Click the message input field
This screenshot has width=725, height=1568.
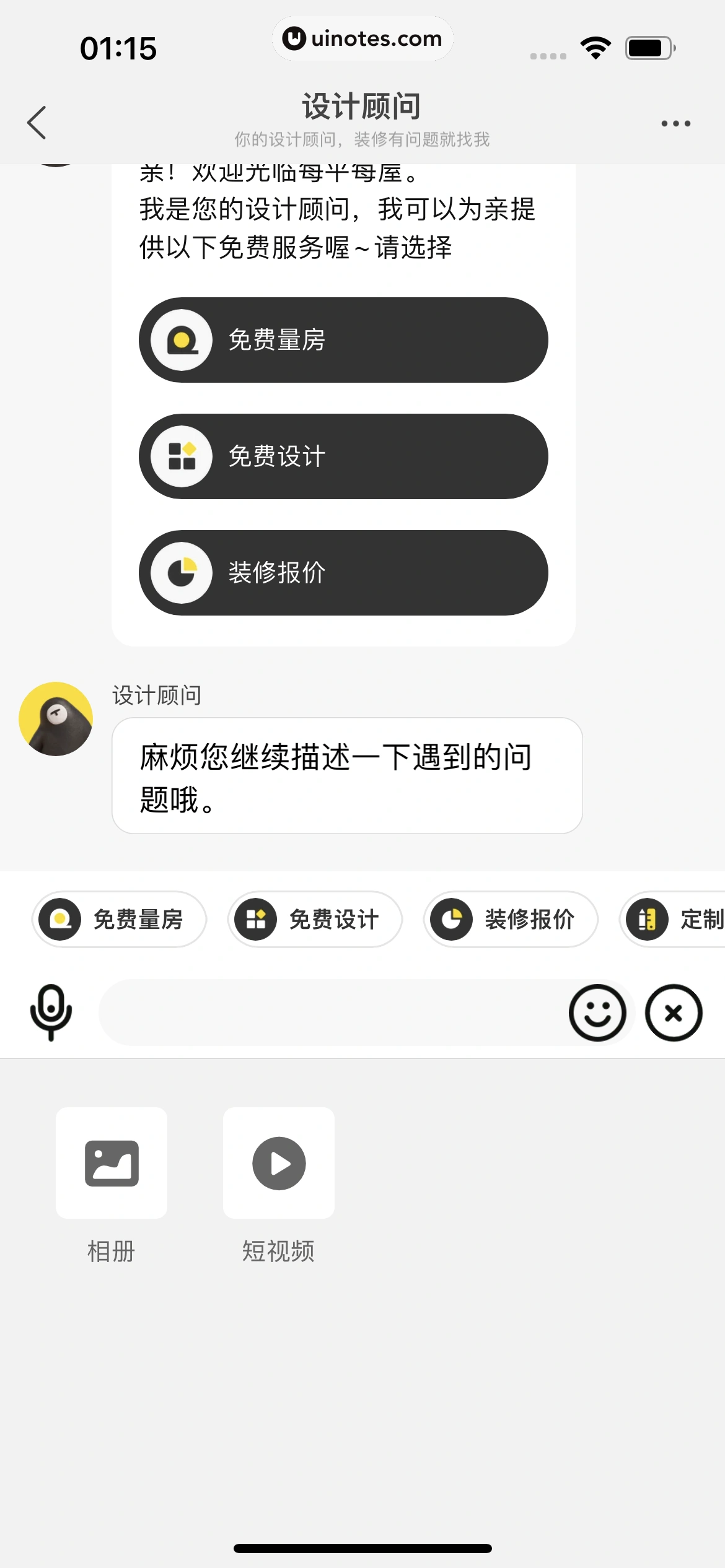tap(335, 1013)
